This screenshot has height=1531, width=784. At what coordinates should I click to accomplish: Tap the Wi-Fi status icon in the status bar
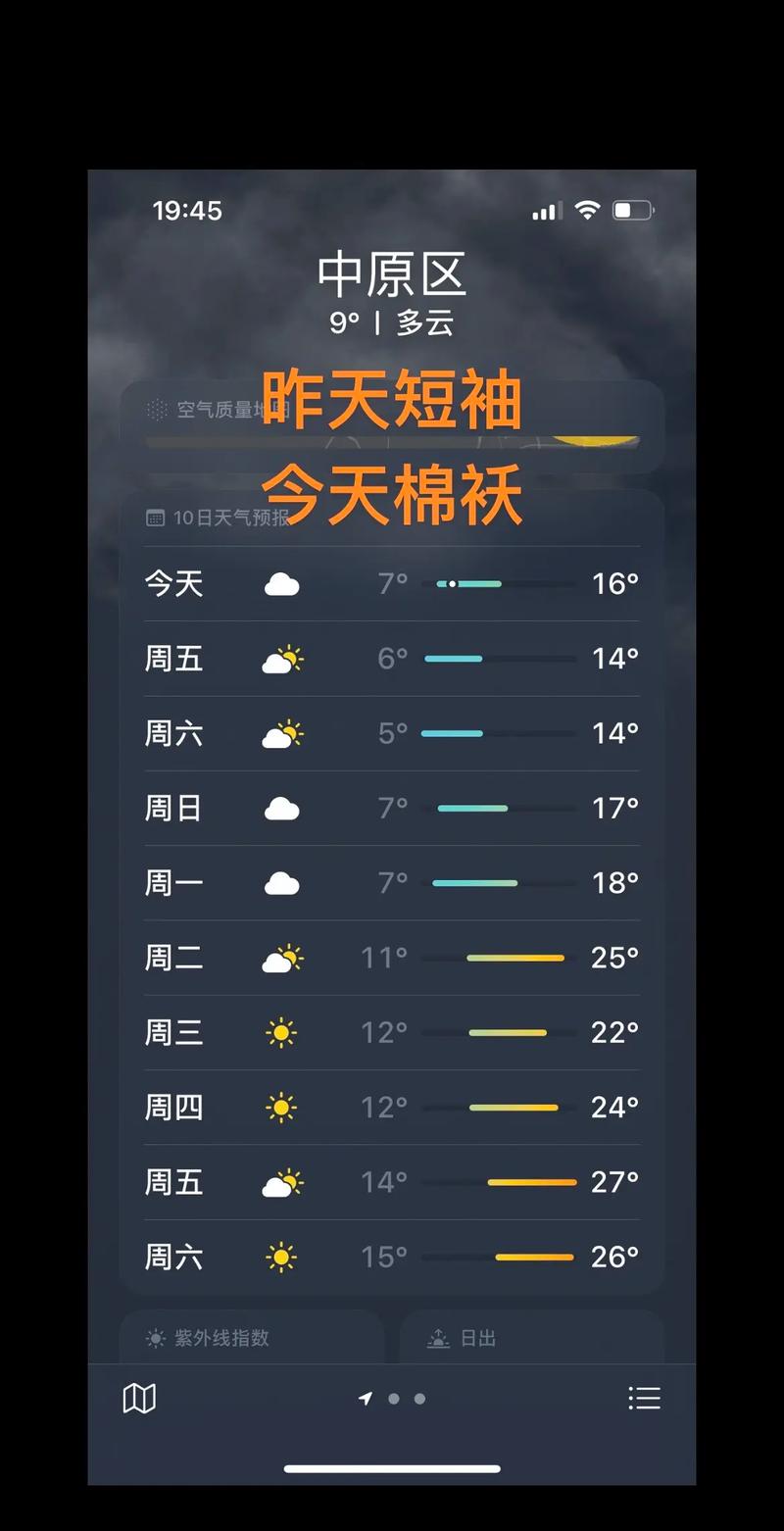click(x=586, y=211)
